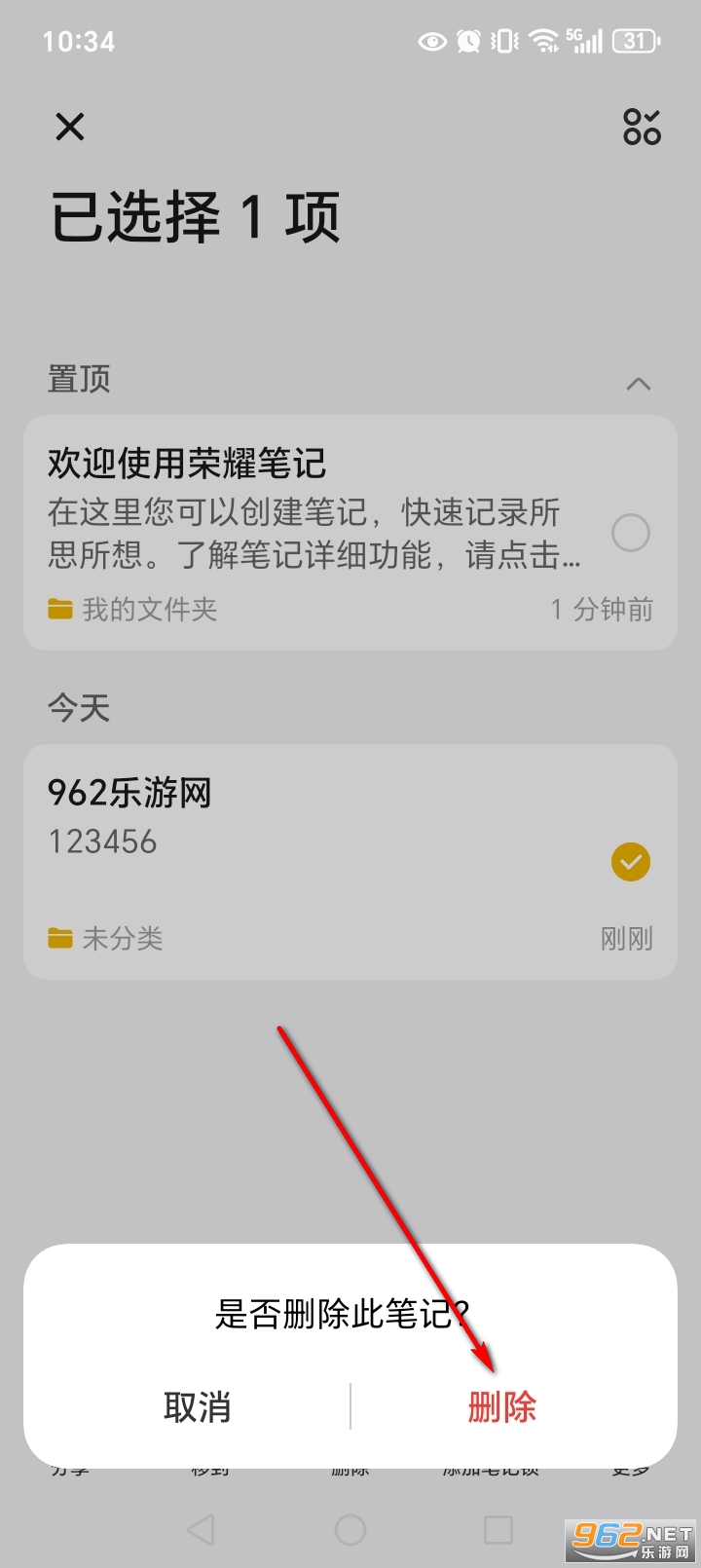This screenshot has height=1568, width=701.
Task: Select the 欢迎使用荣耀笔记 note checkbox
Action: pyautogui.click(x=630, y=533)
